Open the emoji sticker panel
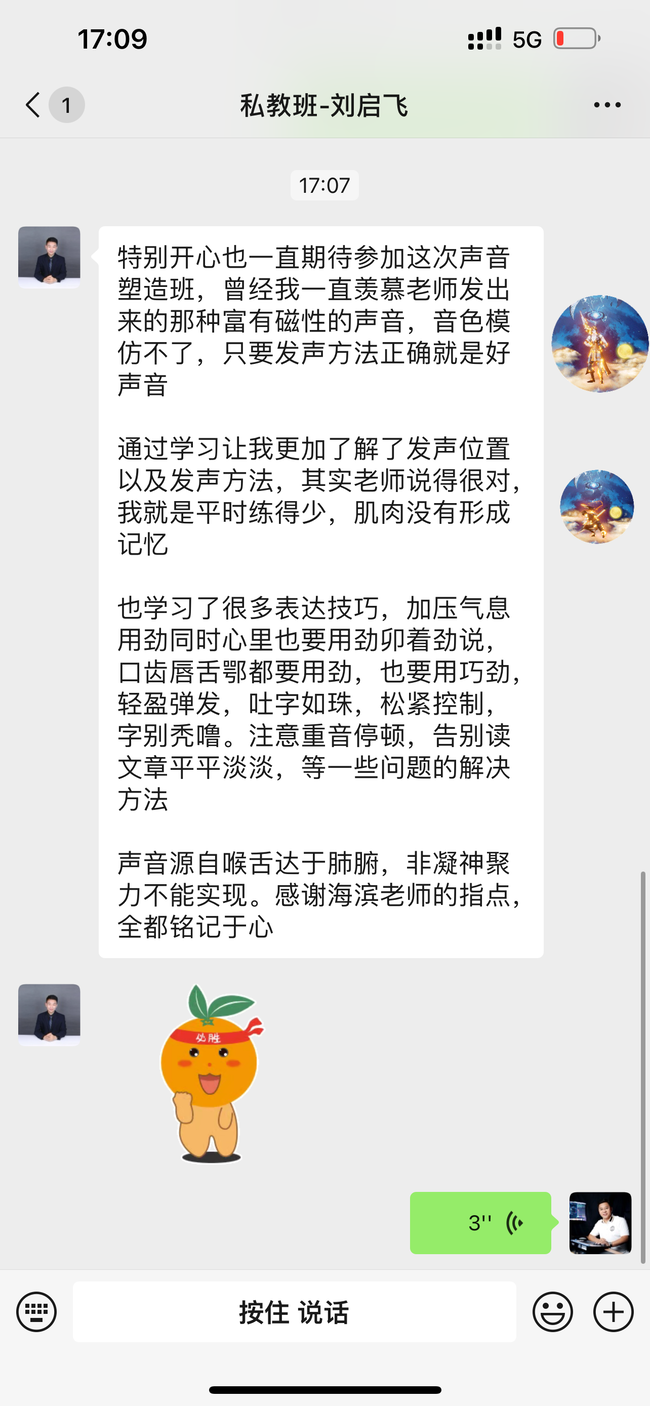650x1406 pixels. (x=552, y=1312)
